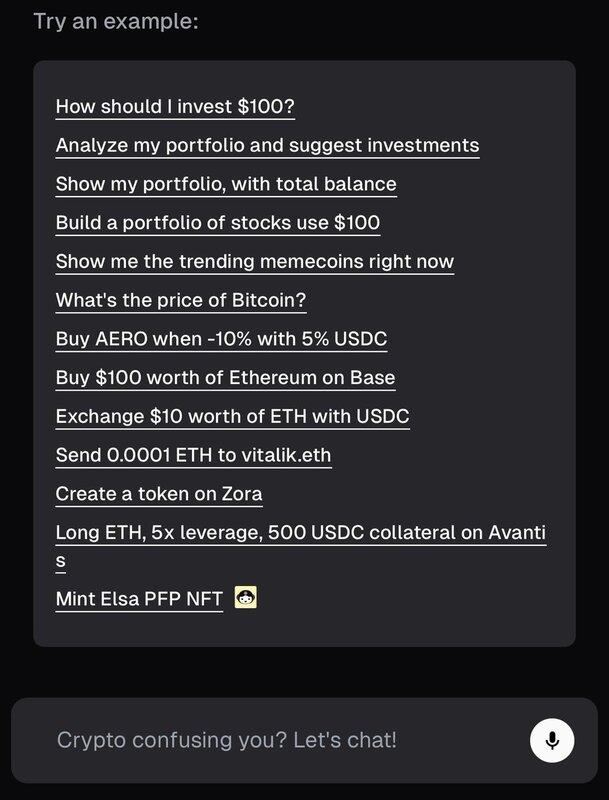609x800 pixels.
Task: Open the trending memecoins example prompt
Action: tap(254, 262)
